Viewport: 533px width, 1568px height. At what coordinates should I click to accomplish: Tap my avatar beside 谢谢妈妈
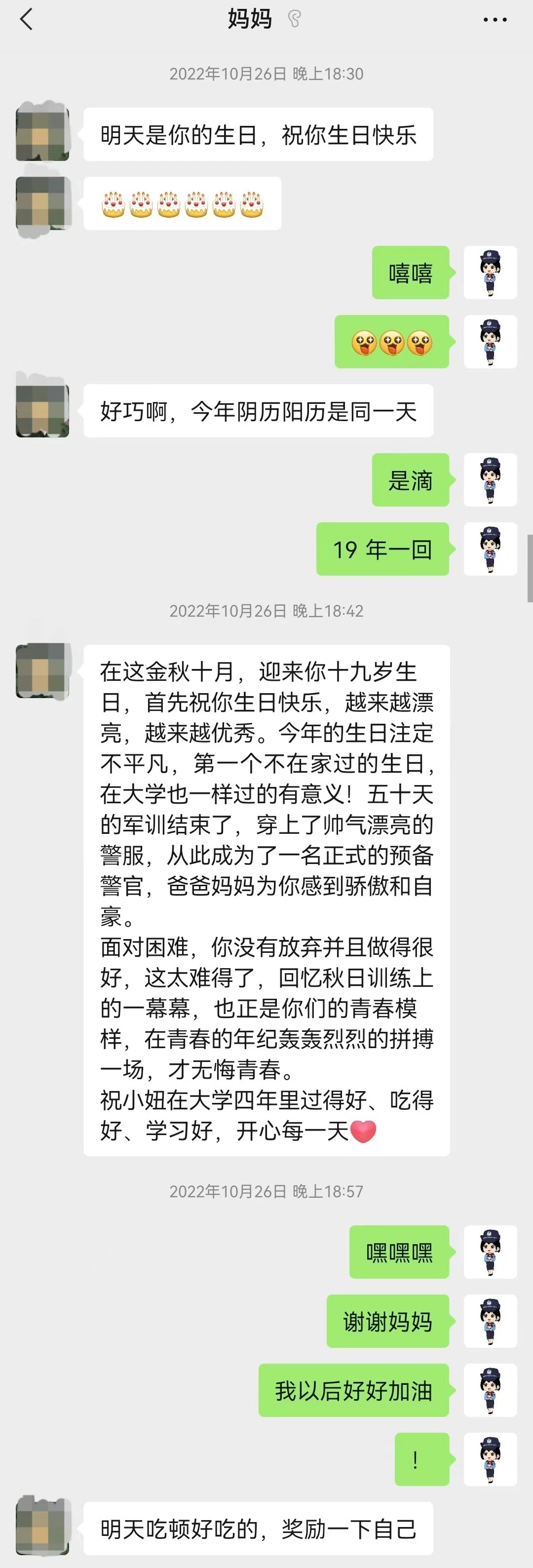tap(491, 1321)
